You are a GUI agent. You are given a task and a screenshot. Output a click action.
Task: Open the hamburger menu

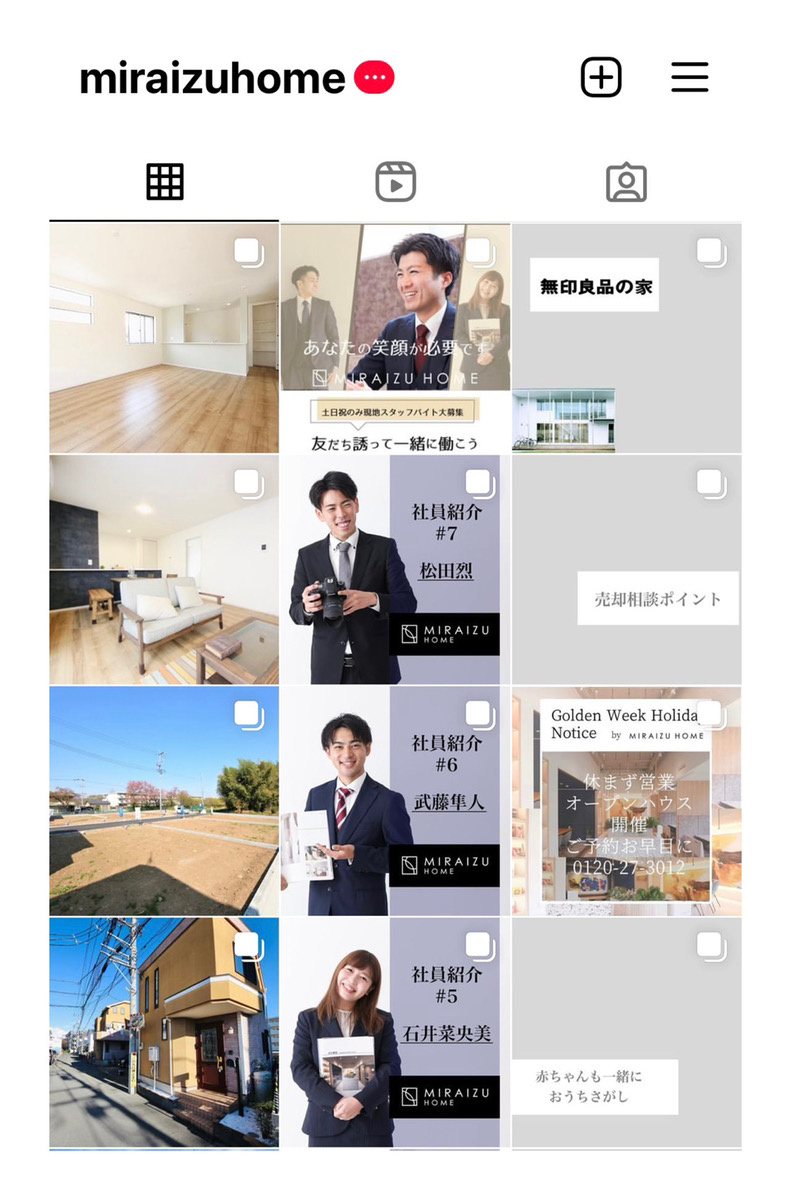click(x=690, y=77)
